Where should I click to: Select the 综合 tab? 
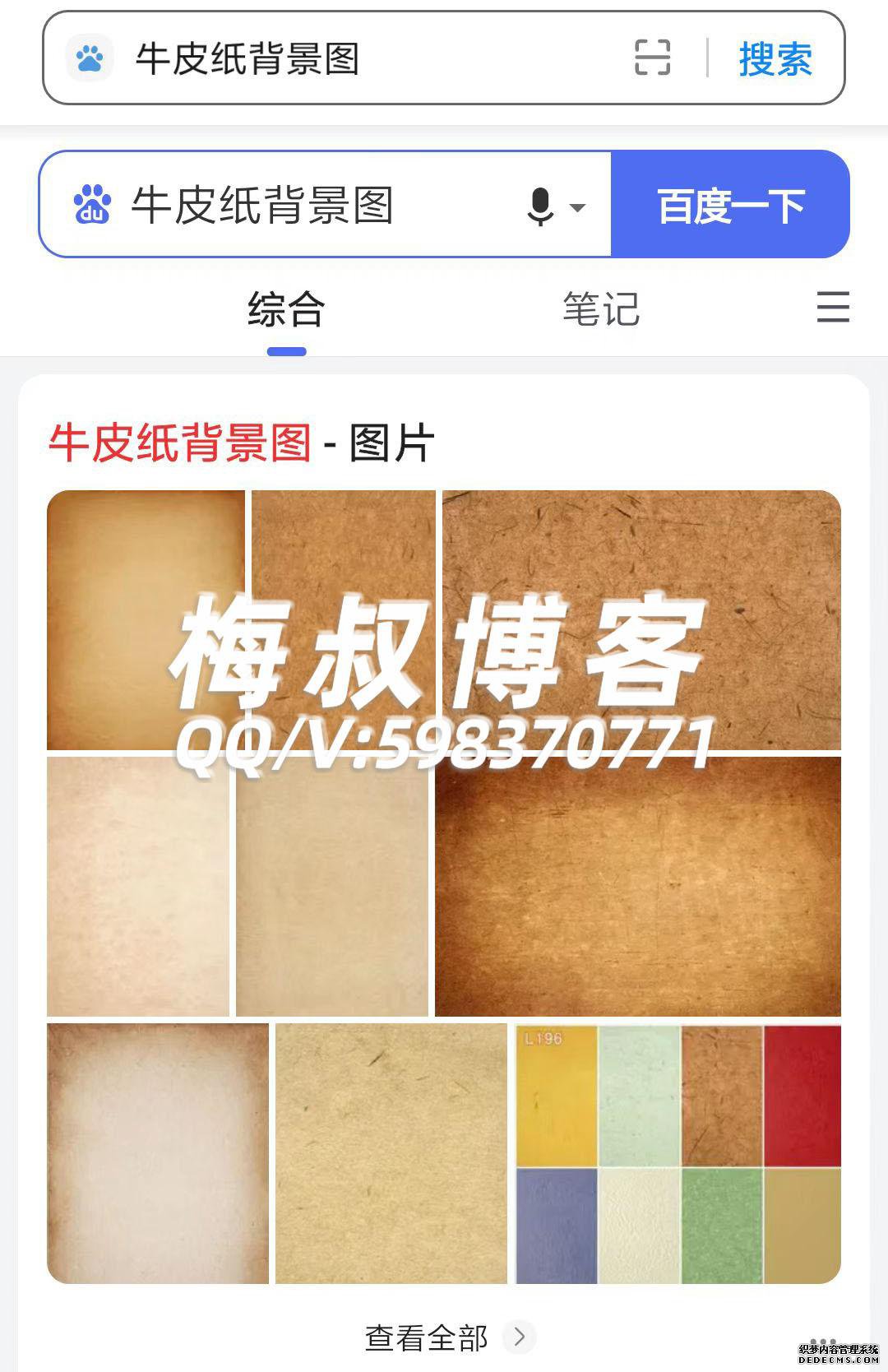pos(286,310)
